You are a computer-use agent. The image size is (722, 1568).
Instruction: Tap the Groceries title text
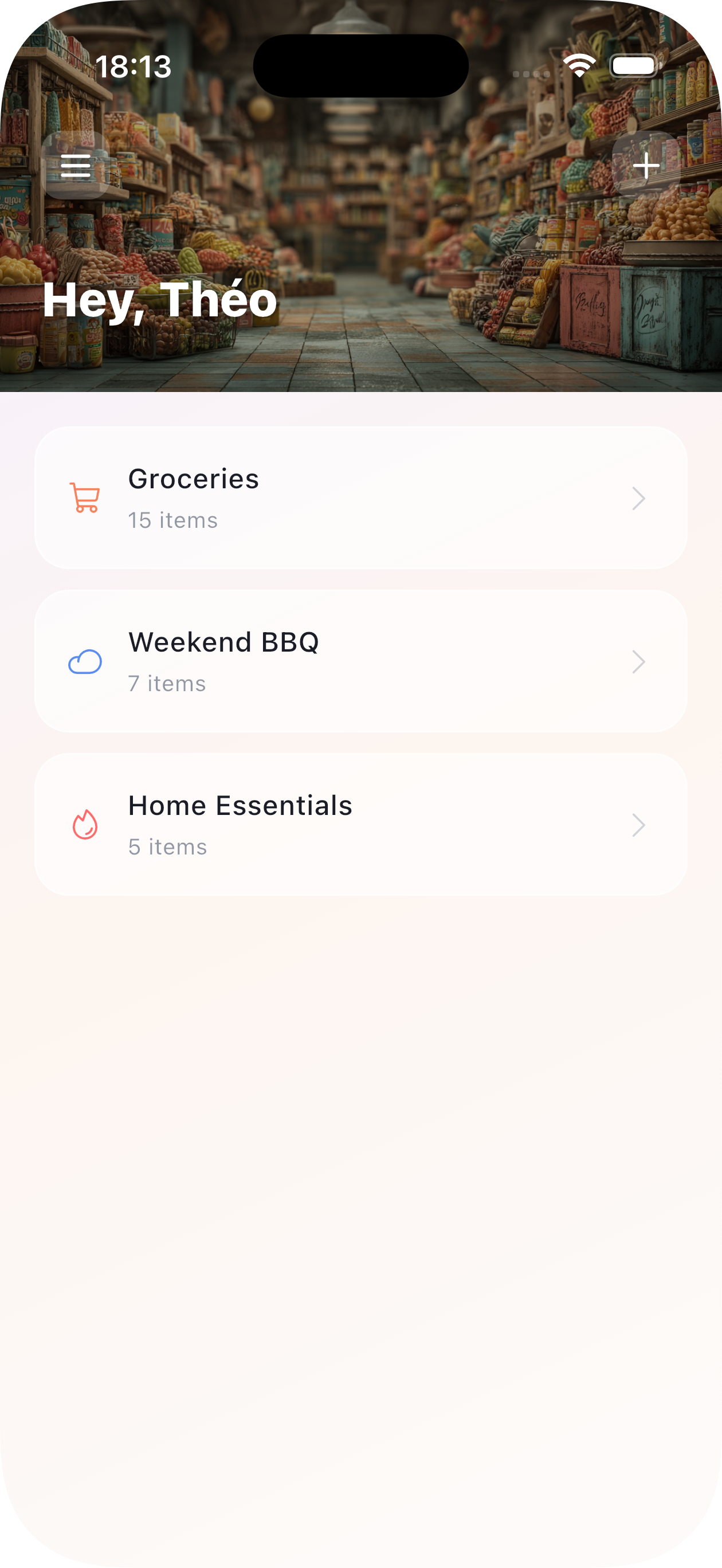tap(194, 479)
